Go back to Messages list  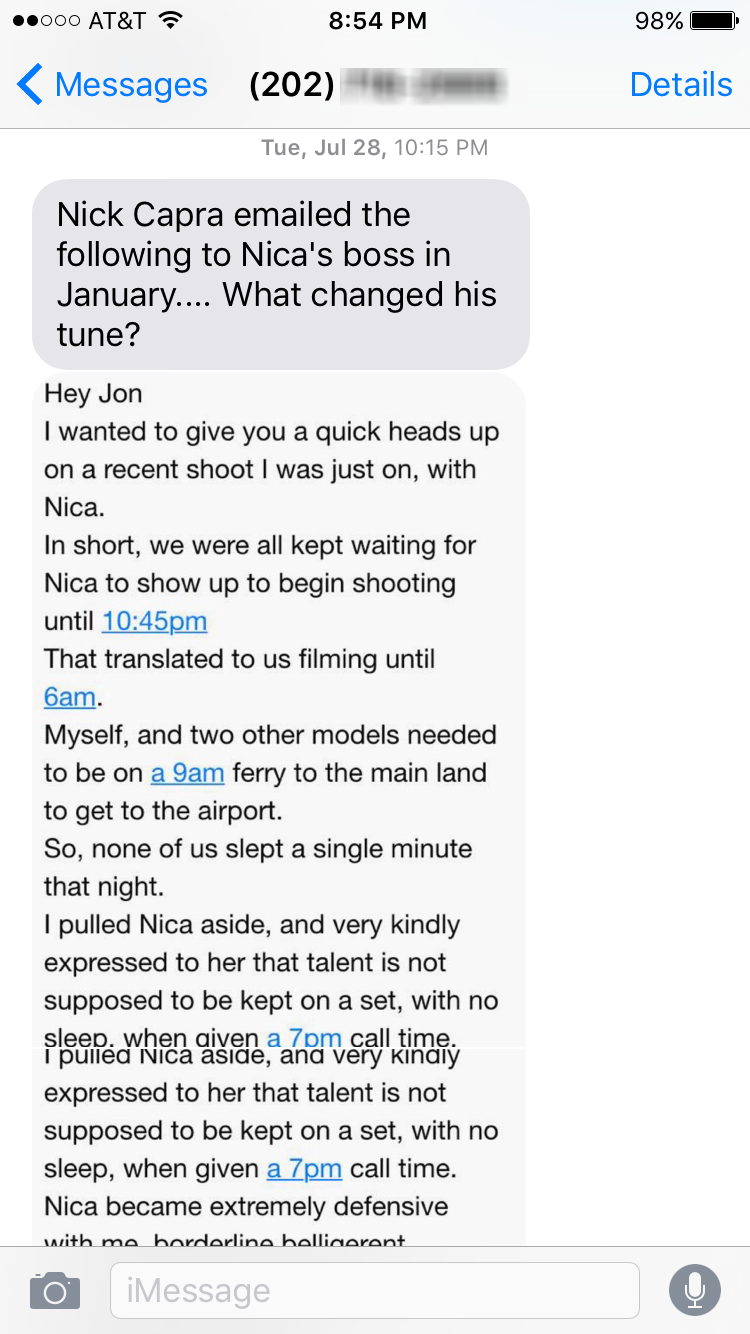point(112,85)
